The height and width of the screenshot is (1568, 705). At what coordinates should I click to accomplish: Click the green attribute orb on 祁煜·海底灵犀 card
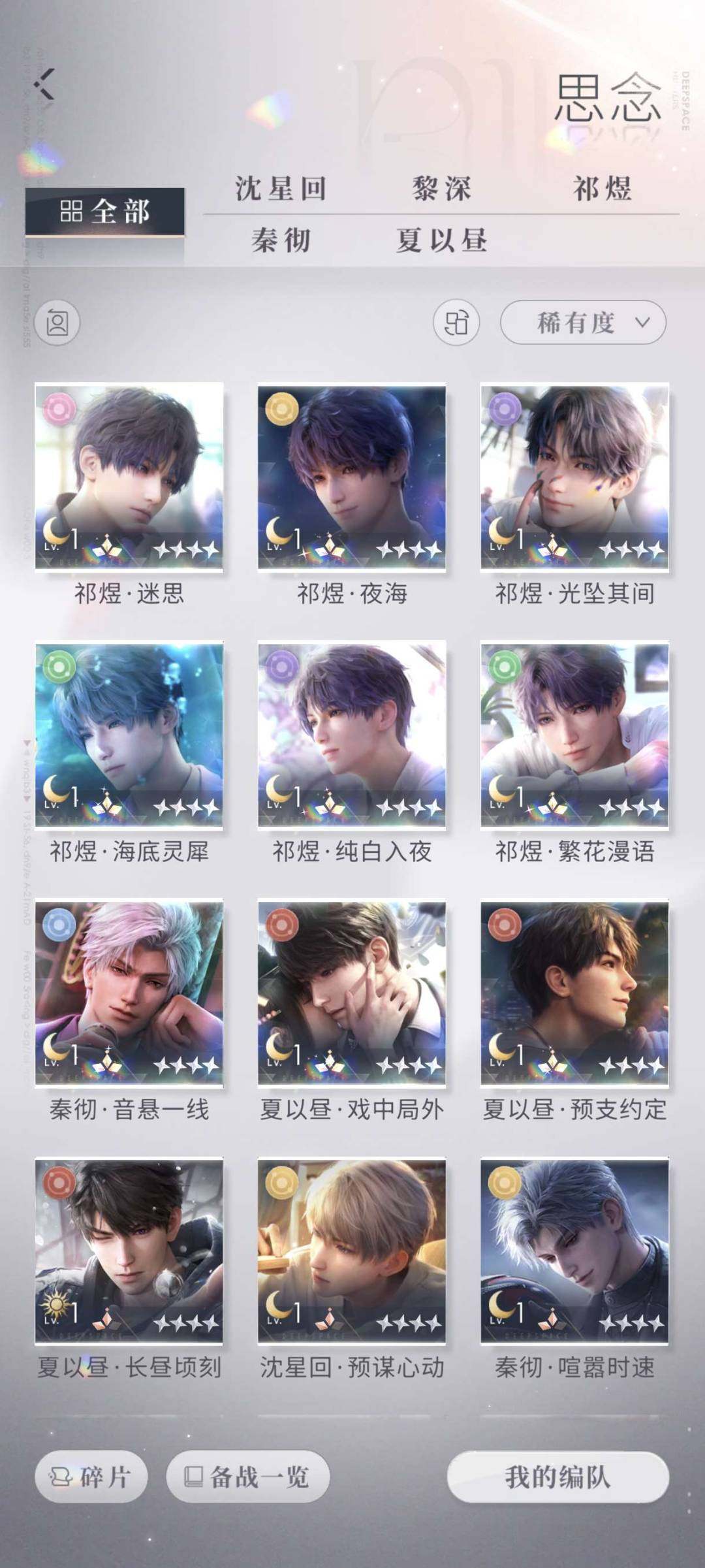point(61,668)
